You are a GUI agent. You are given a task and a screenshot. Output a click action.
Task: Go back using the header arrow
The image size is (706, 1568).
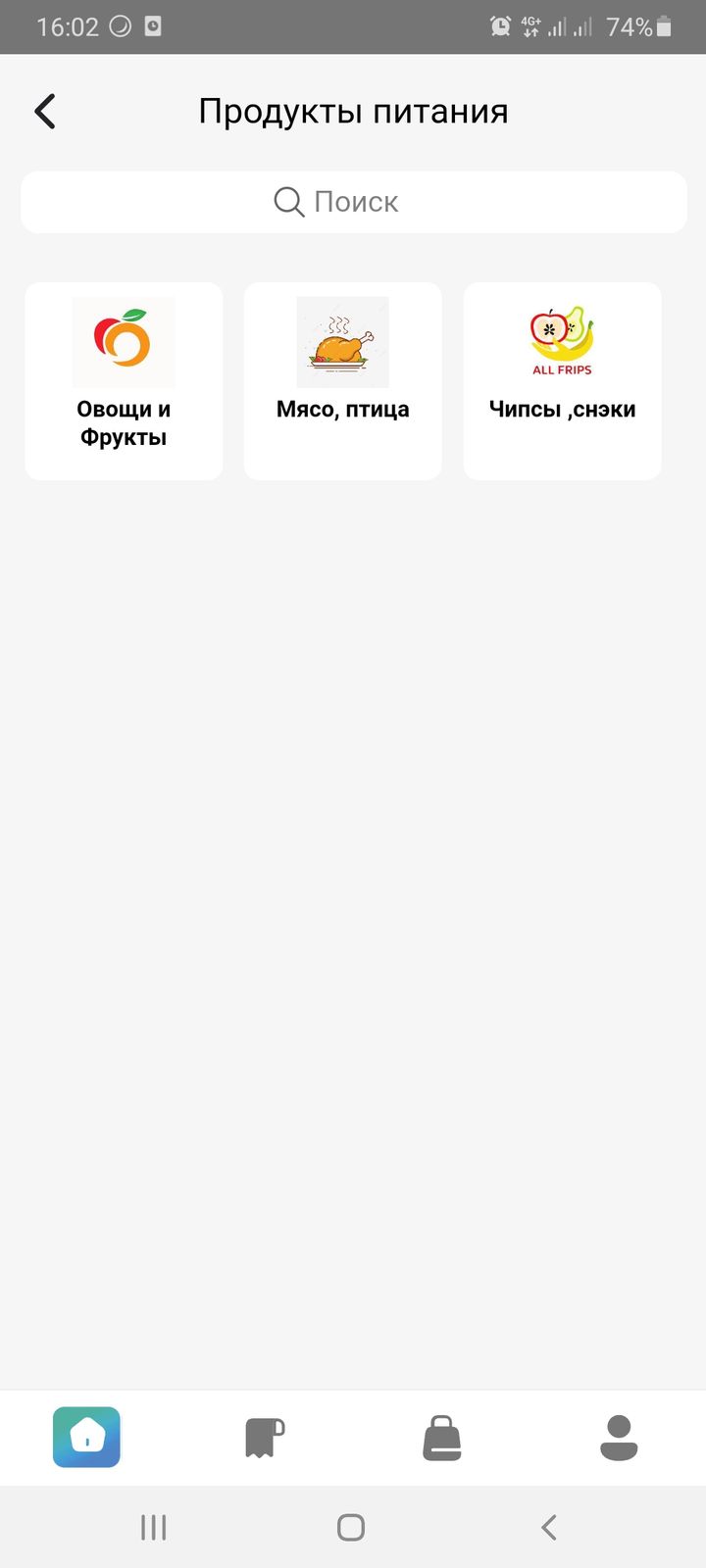pos(45,112)
